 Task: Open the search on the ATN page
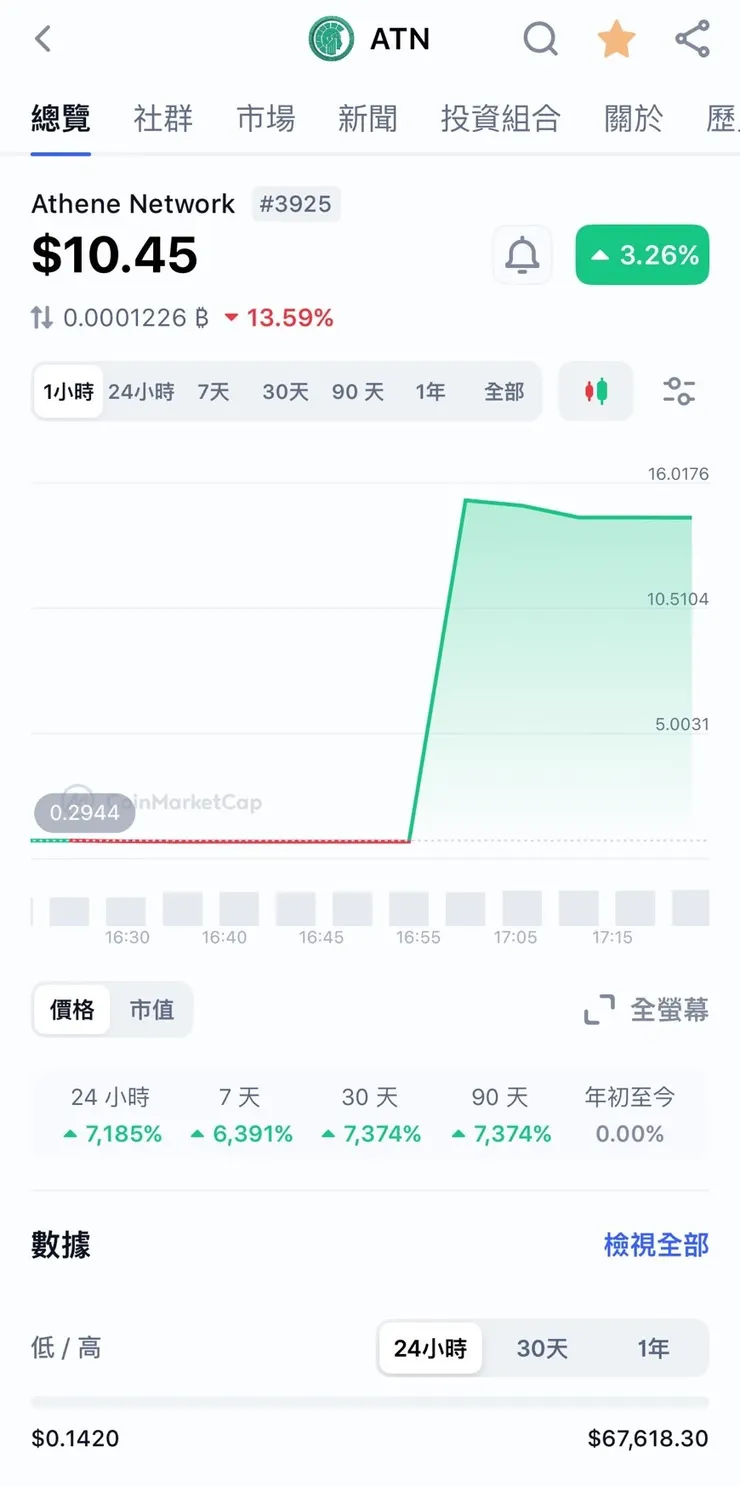pos(541,39)
